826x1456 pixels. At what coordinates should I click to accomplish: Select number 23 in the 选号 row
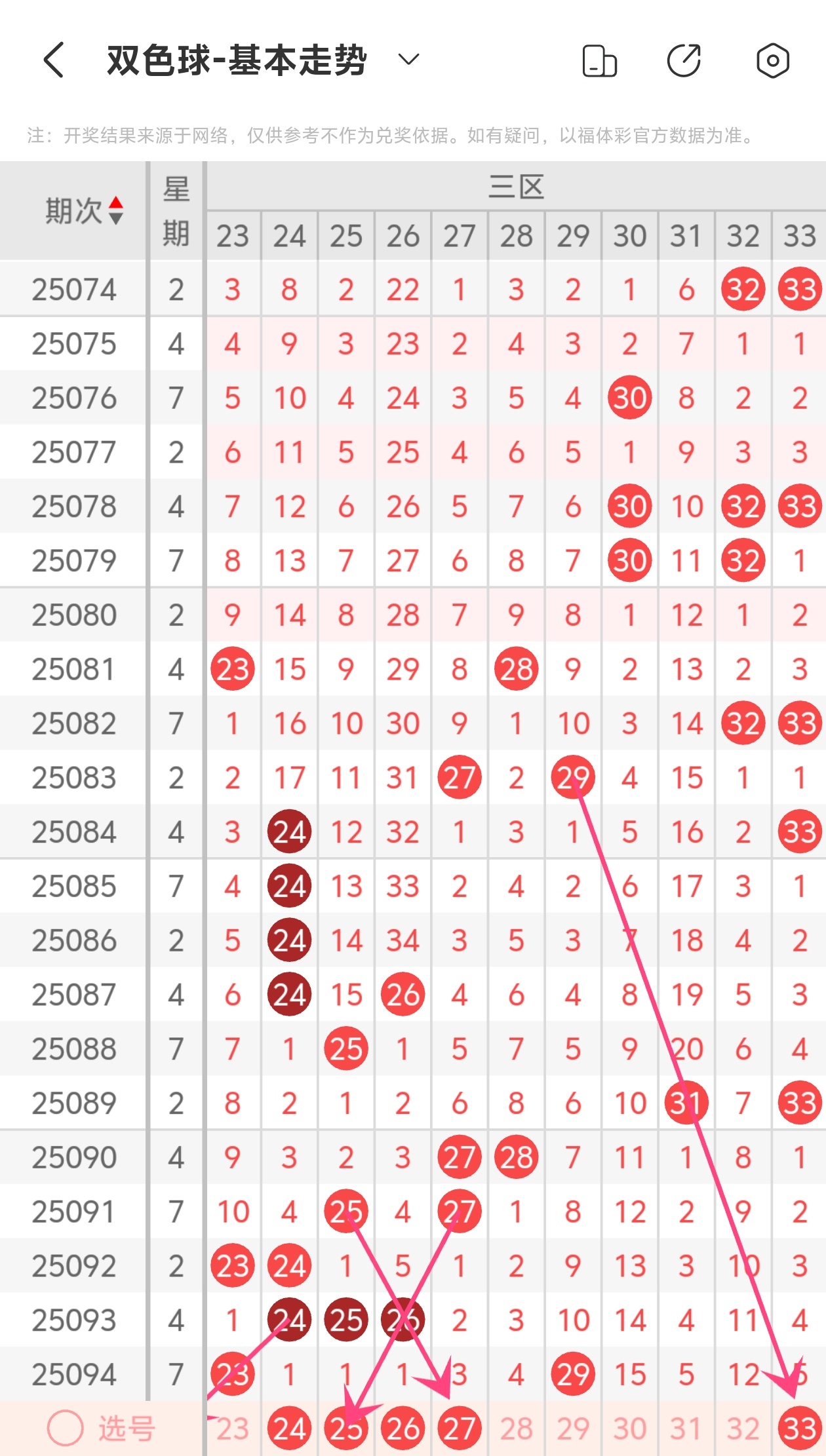pyautogui.click(x=233, y=1428)
